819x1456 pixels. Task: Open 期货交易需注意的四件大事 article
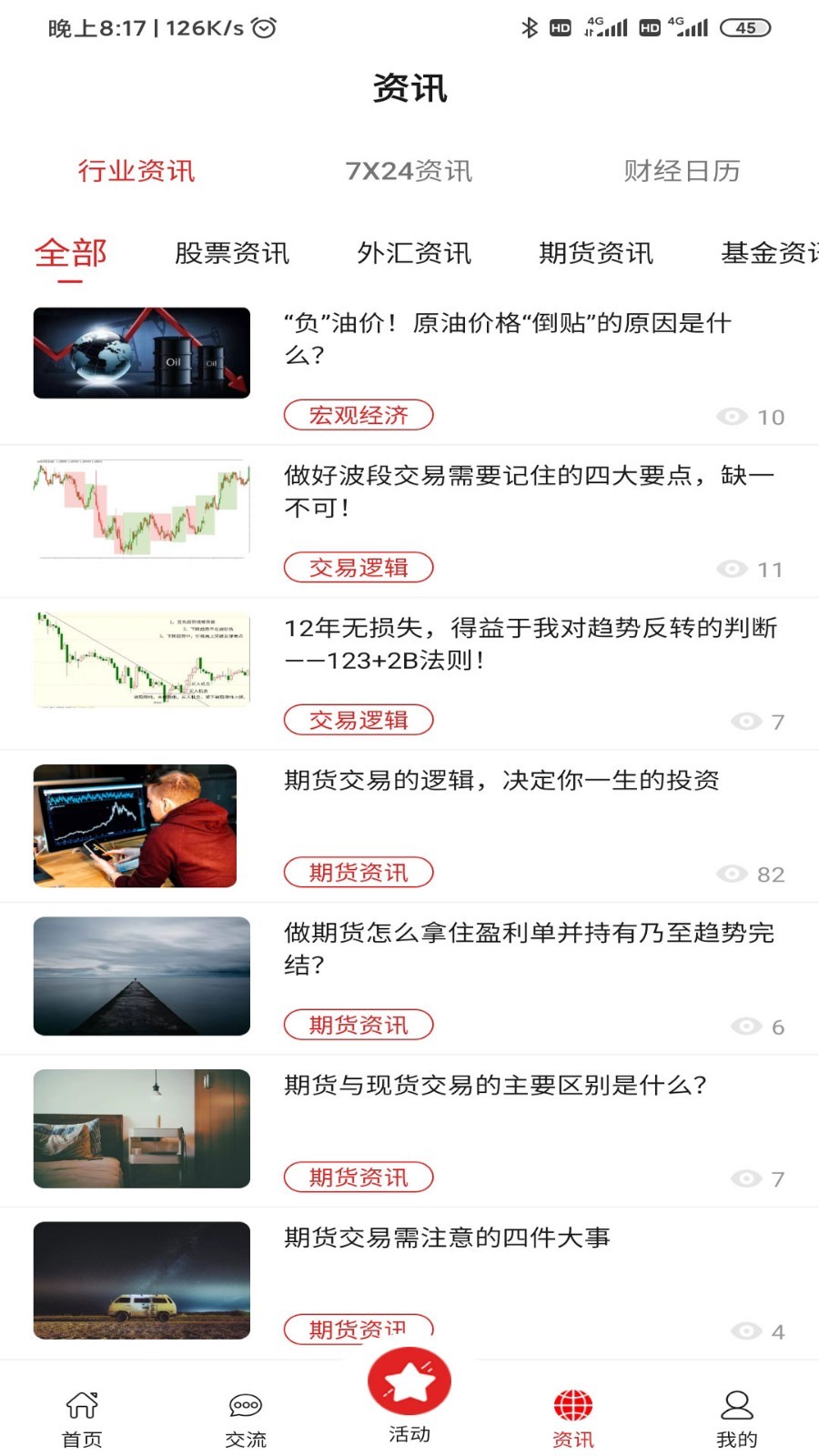point(447,1238)
